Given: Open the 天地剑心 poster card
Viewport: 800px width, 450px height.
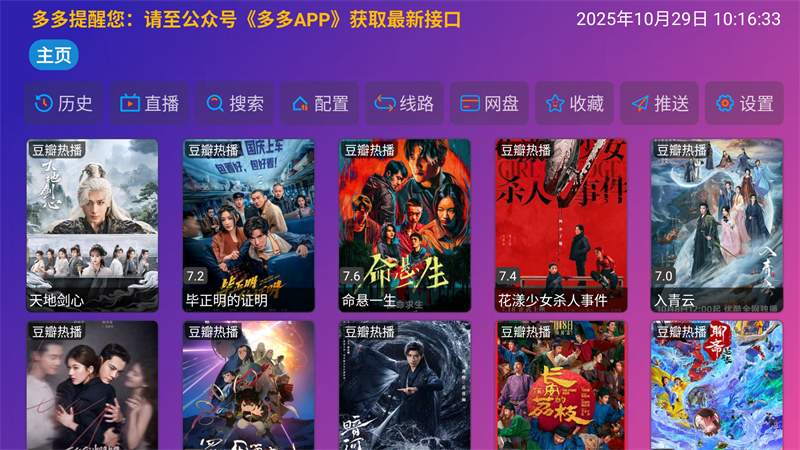Looking at the screenshot, I should (x=92, y=225).
